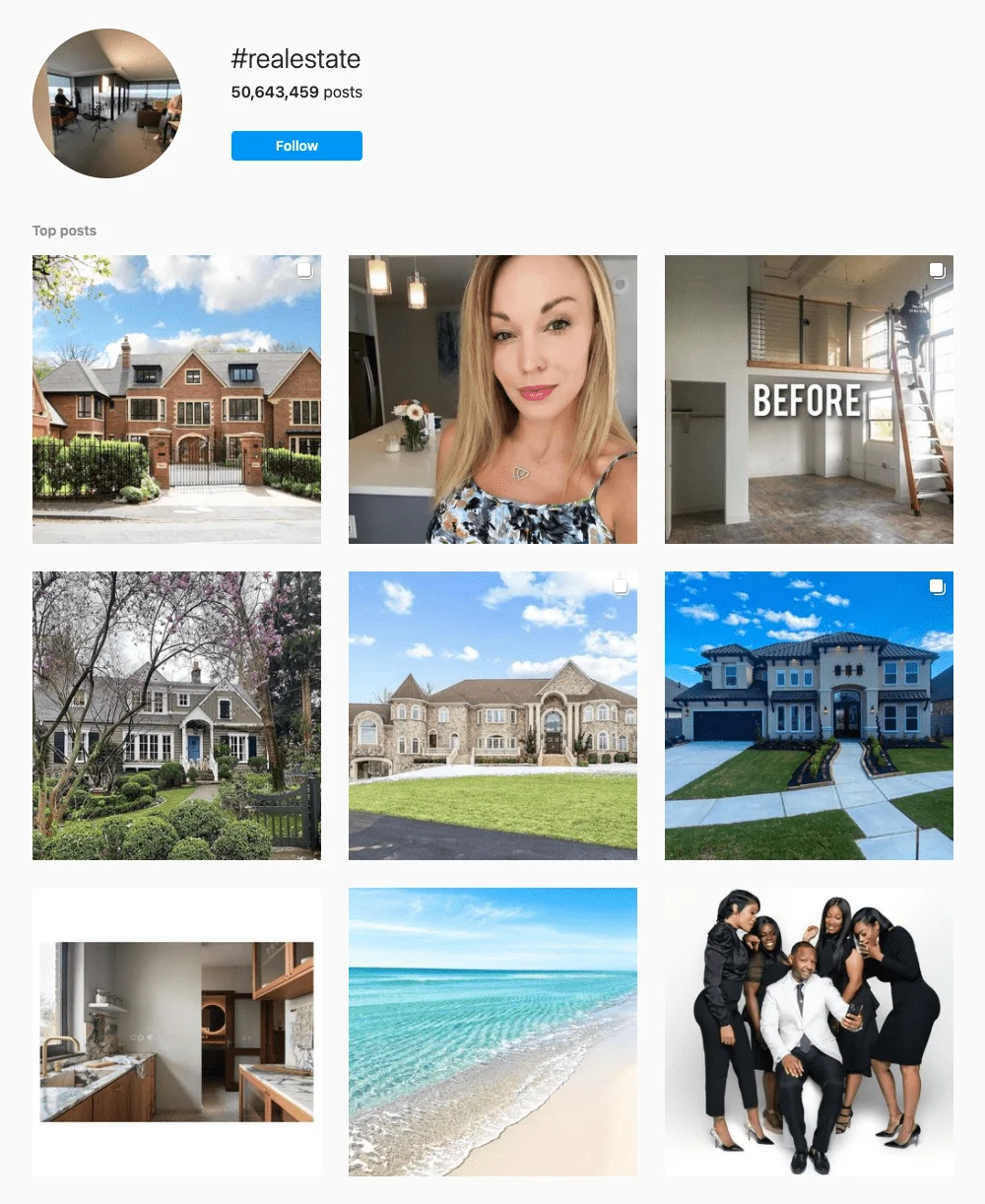Open the gray cottage with blue door post

coord(176,715)
